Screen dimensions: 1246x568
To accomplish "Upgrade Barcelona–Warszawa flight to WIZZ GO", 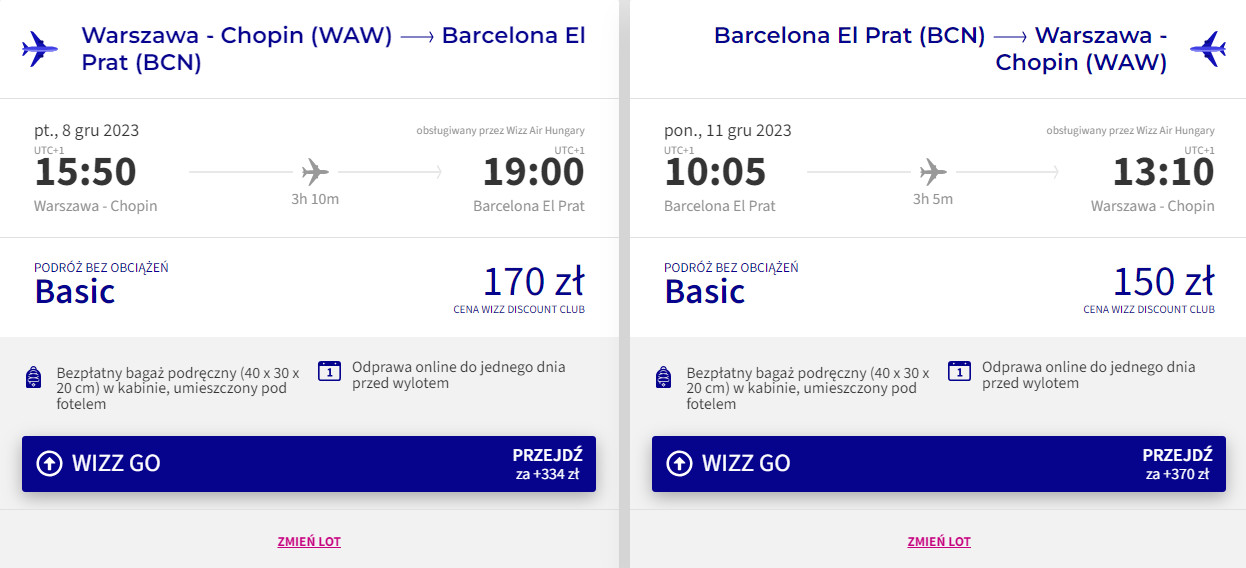I will pos(938,464).
